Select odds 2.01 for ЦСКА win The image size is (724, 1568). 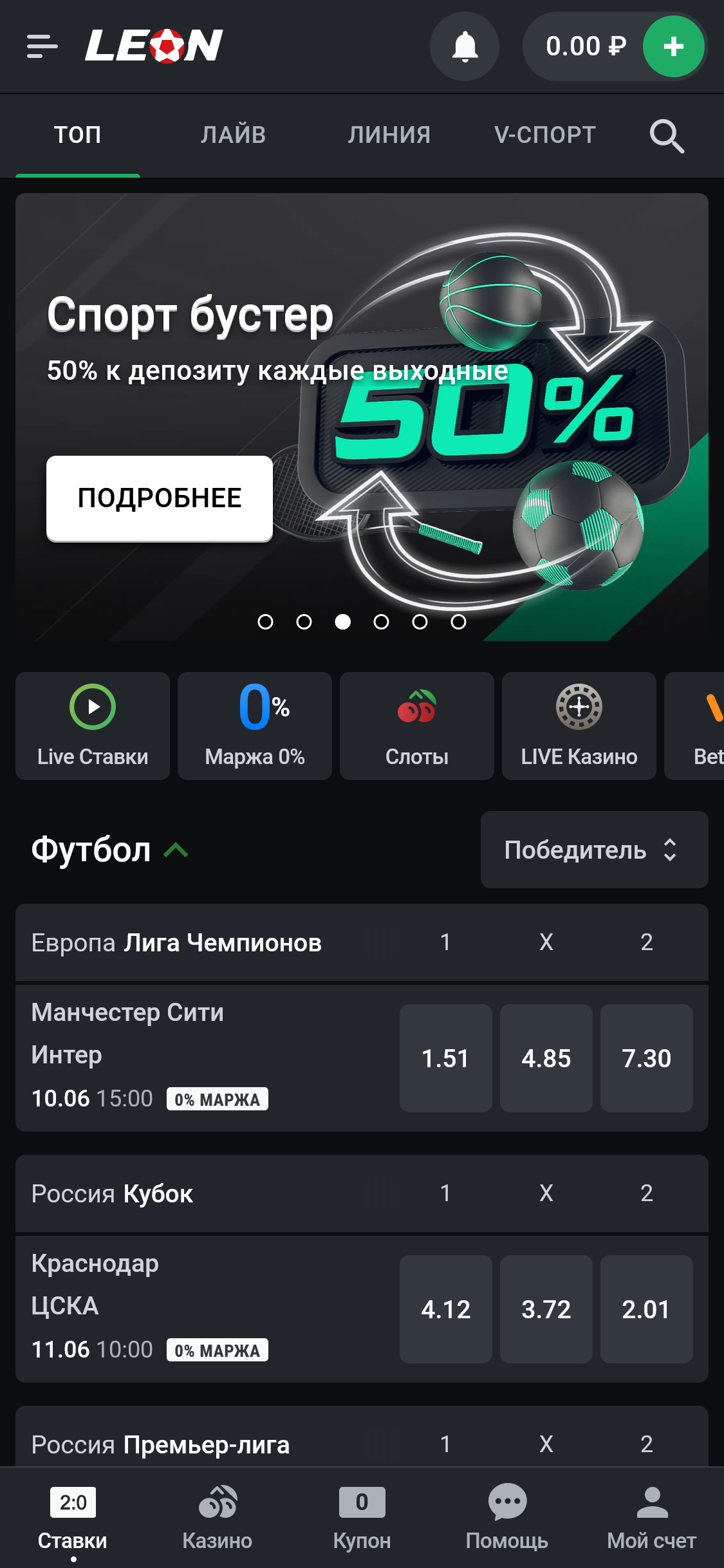pos(646,1309)
